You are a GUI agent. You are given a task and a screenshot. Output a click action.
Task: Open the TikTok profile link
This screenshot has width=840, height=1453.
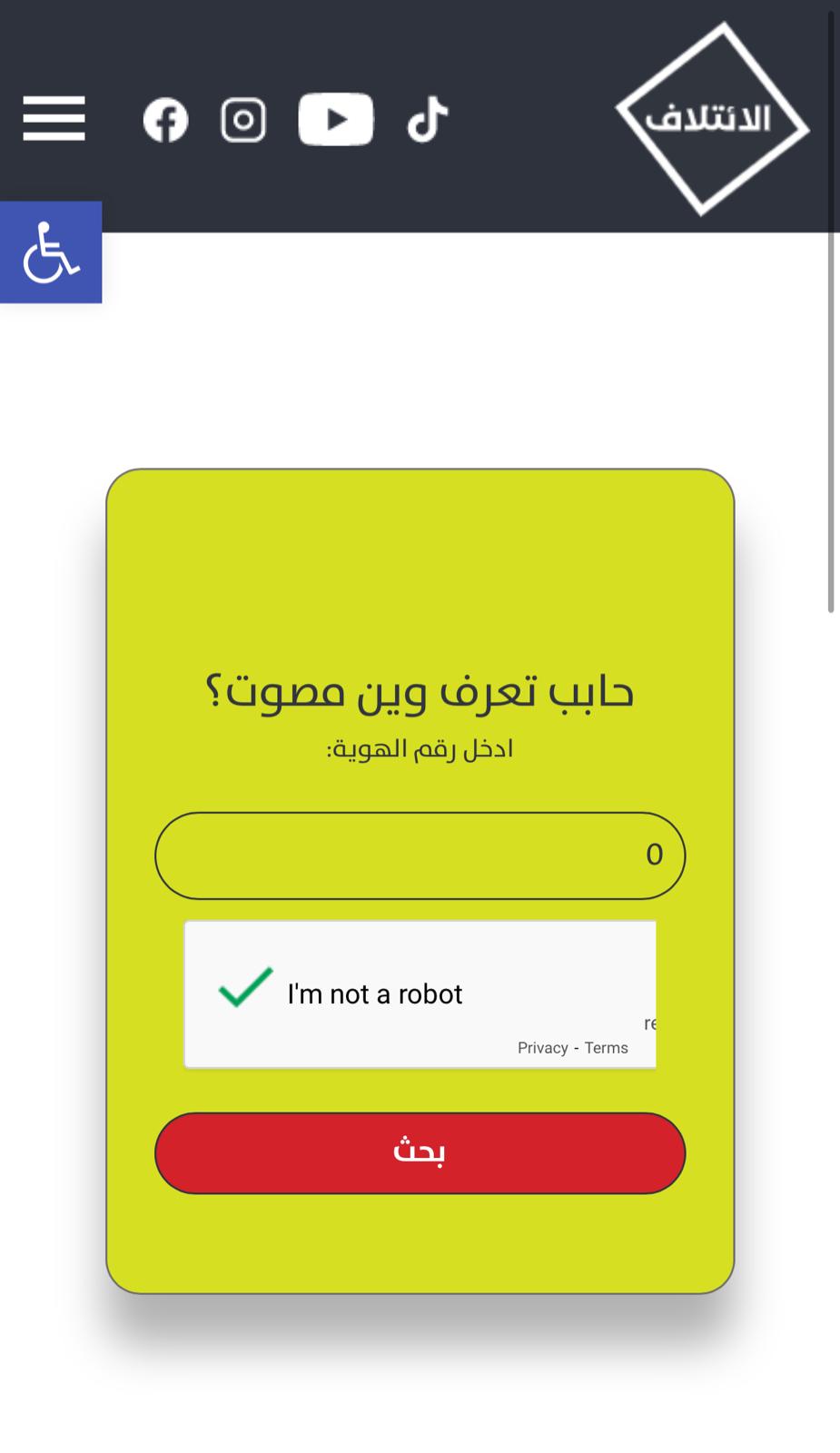(x=427, y=119)
